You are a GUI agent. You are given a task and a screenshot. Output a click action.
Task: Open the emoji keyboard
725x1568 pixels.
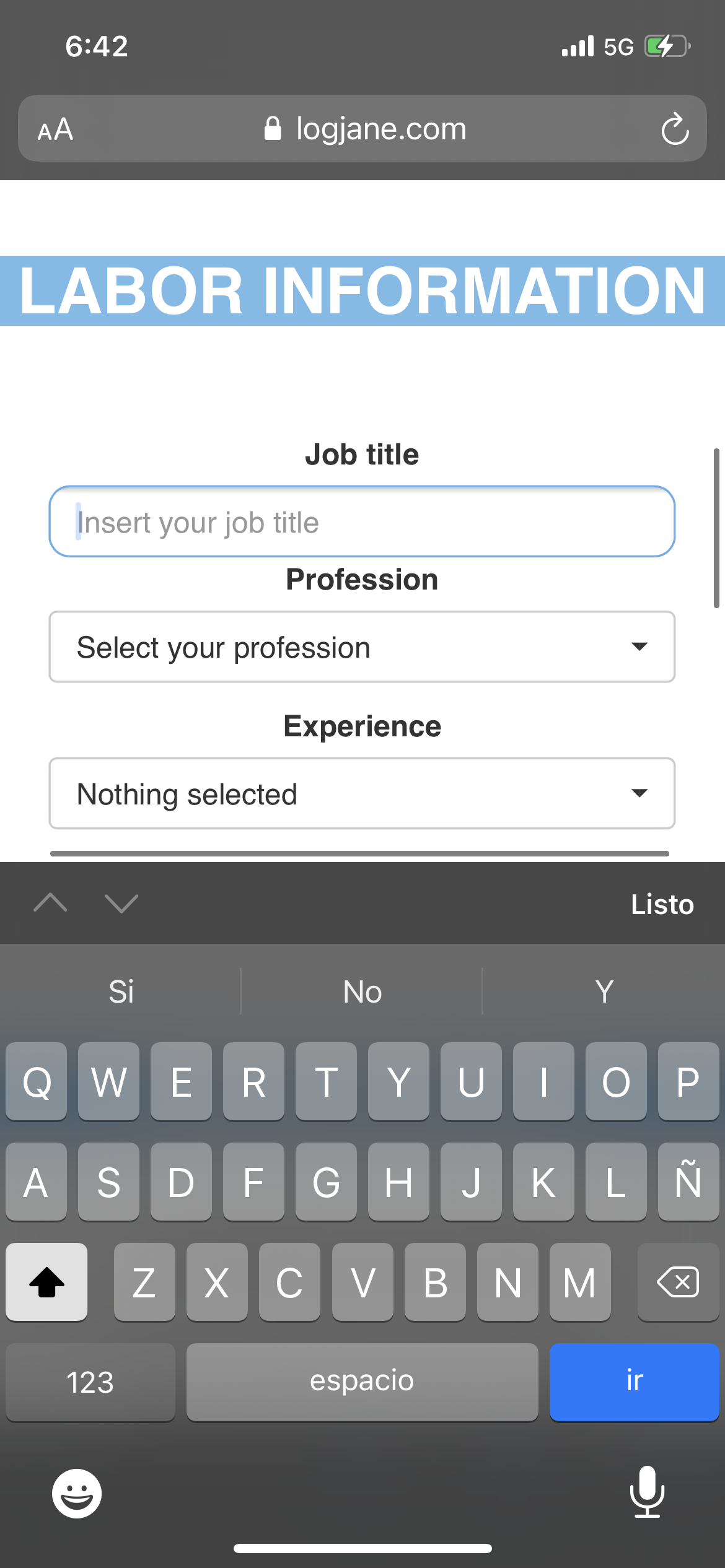click(x=77, y=1493)
